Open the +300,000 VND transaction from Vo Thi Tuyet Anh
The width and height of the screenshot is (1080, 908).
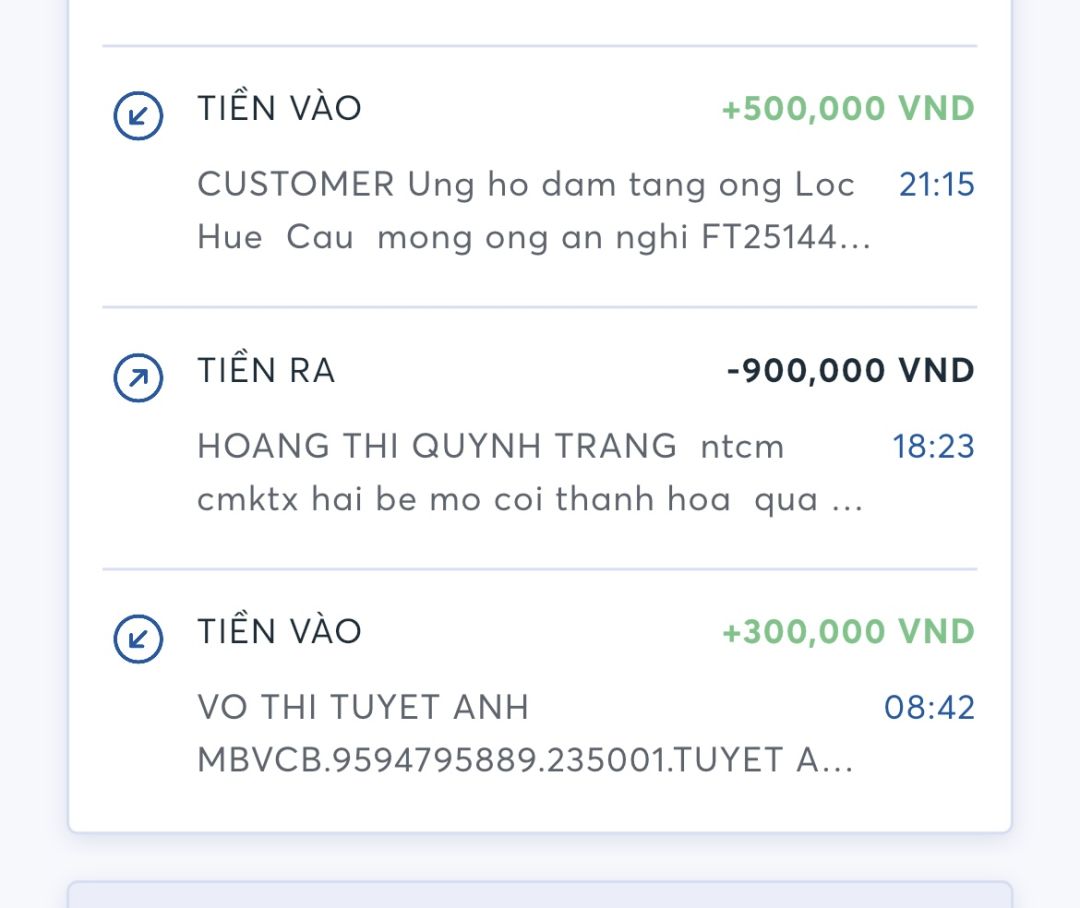tap(540, 700)
